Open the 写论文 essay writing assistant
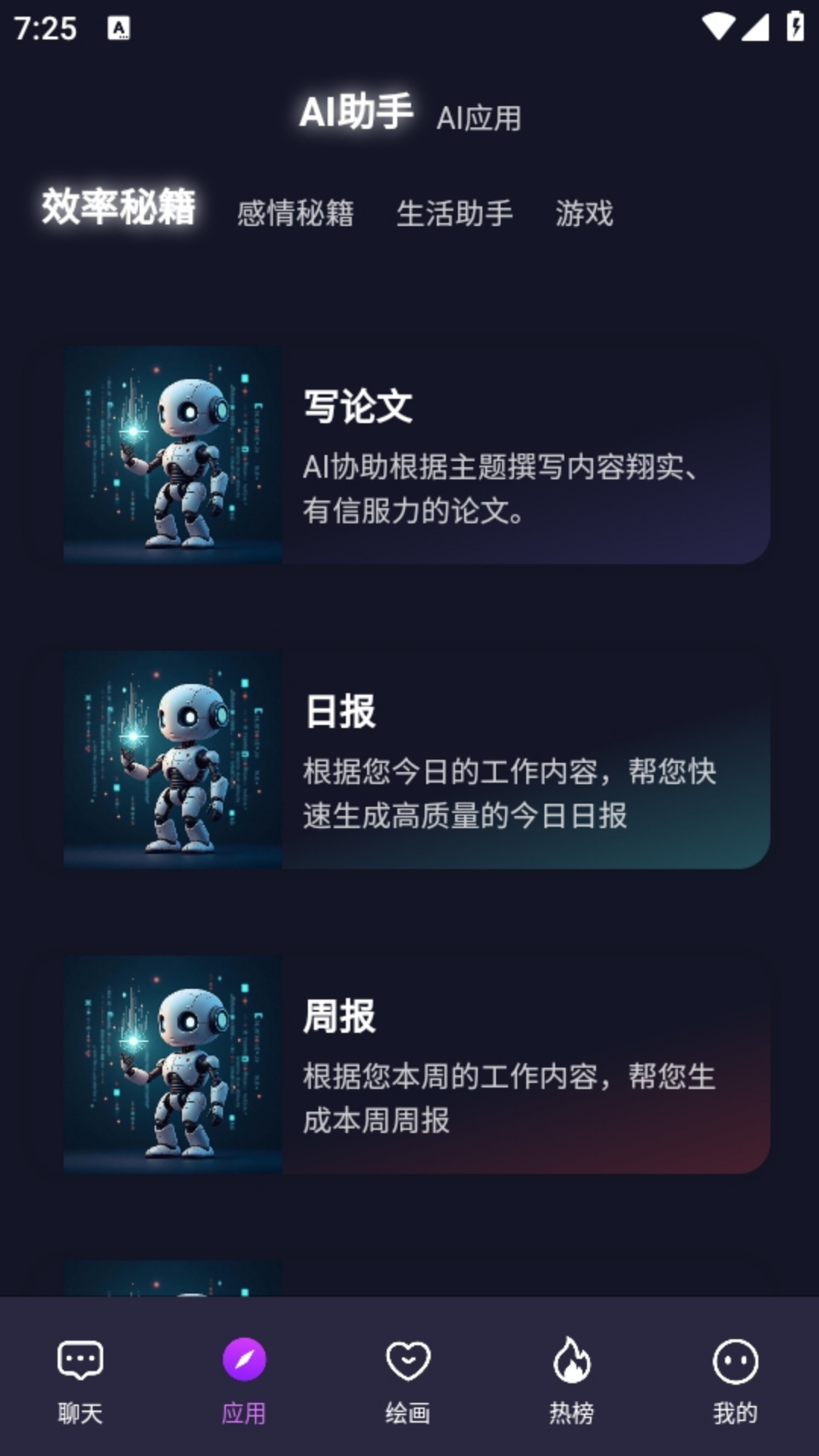The width and height of the screenshot is (819, 1456). (x=500, y=451)
